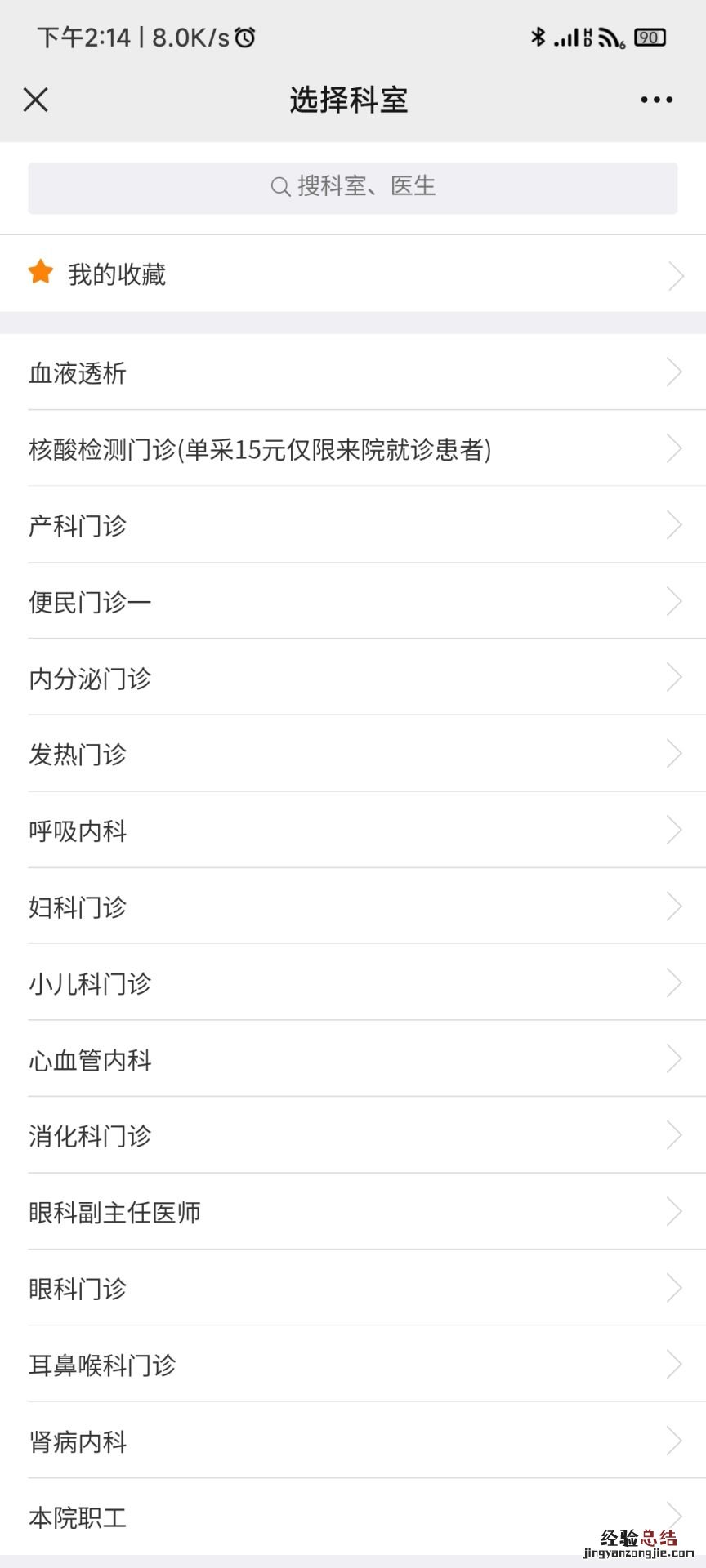Open the three-dot overflow menu
This screenshot has width=706, height=1568.
point(656,100)
